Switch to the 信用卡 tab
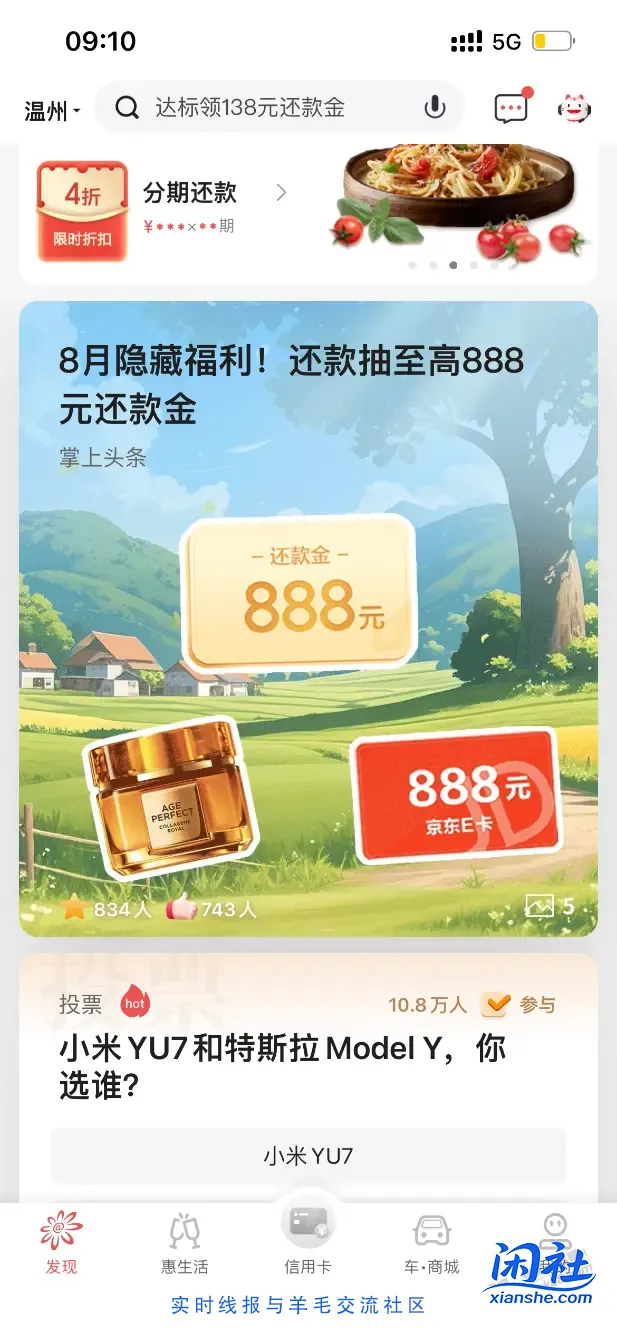Screen dimensions: 617x1334 pos(308,1238)
